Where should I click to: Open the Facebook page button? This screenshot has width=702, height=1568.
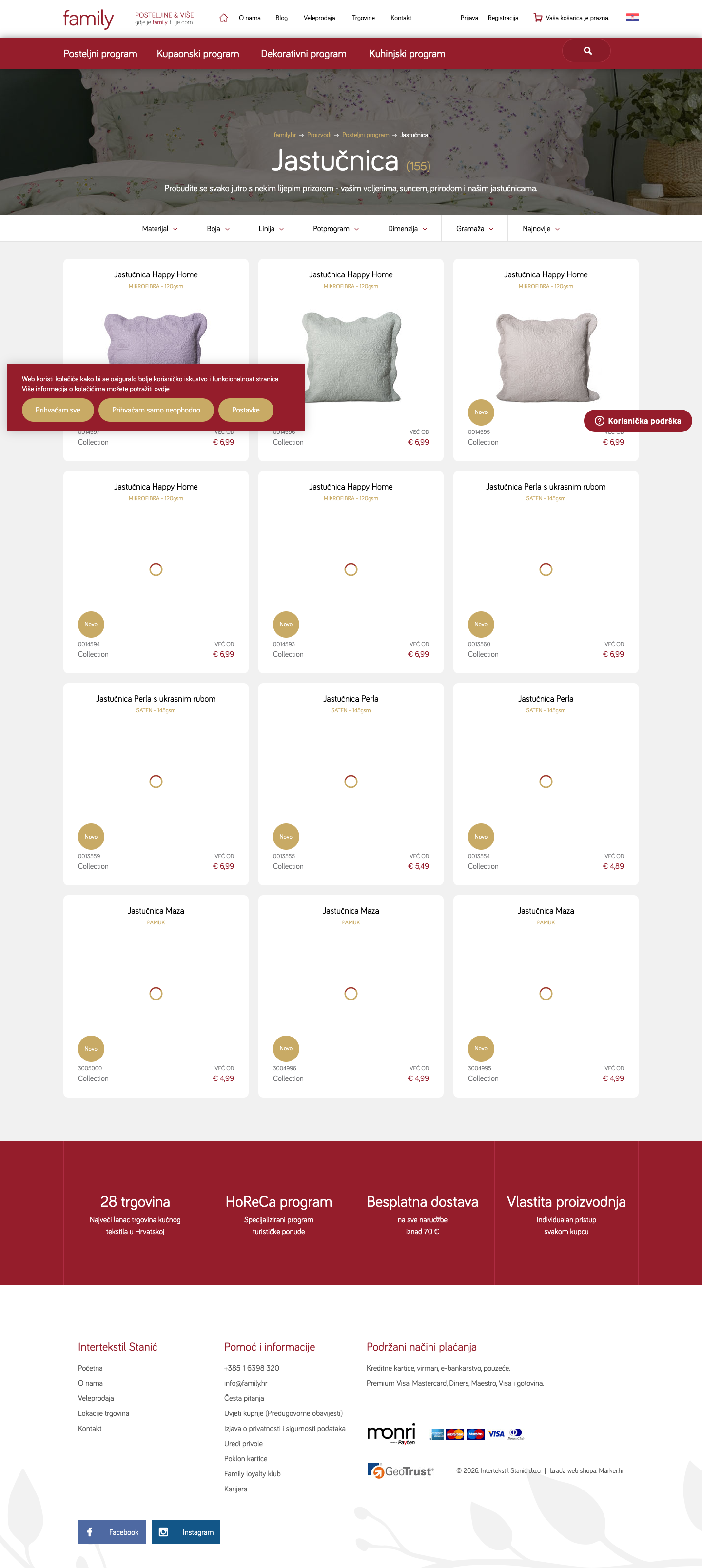coord(112,1531)
